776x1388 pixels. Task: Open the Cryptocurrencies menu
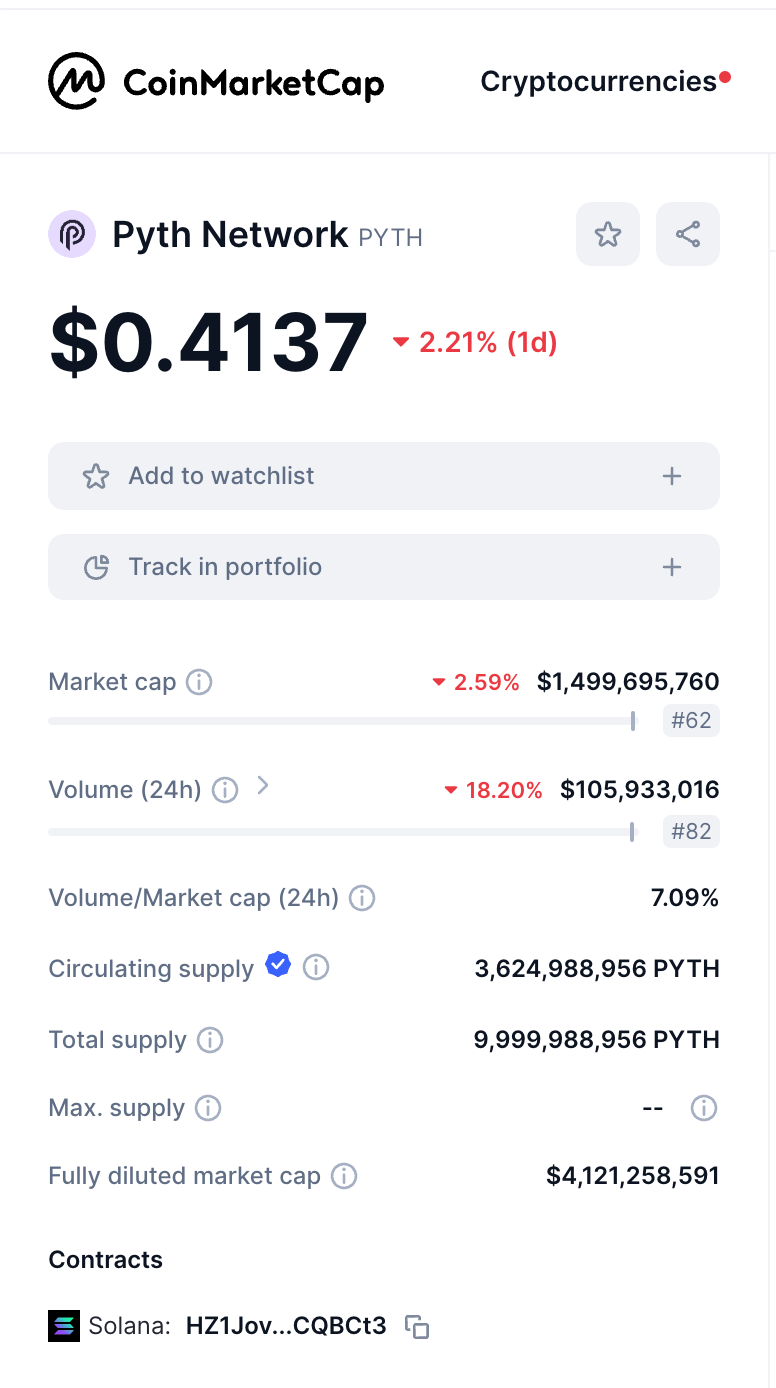click(x=599, y=81)
